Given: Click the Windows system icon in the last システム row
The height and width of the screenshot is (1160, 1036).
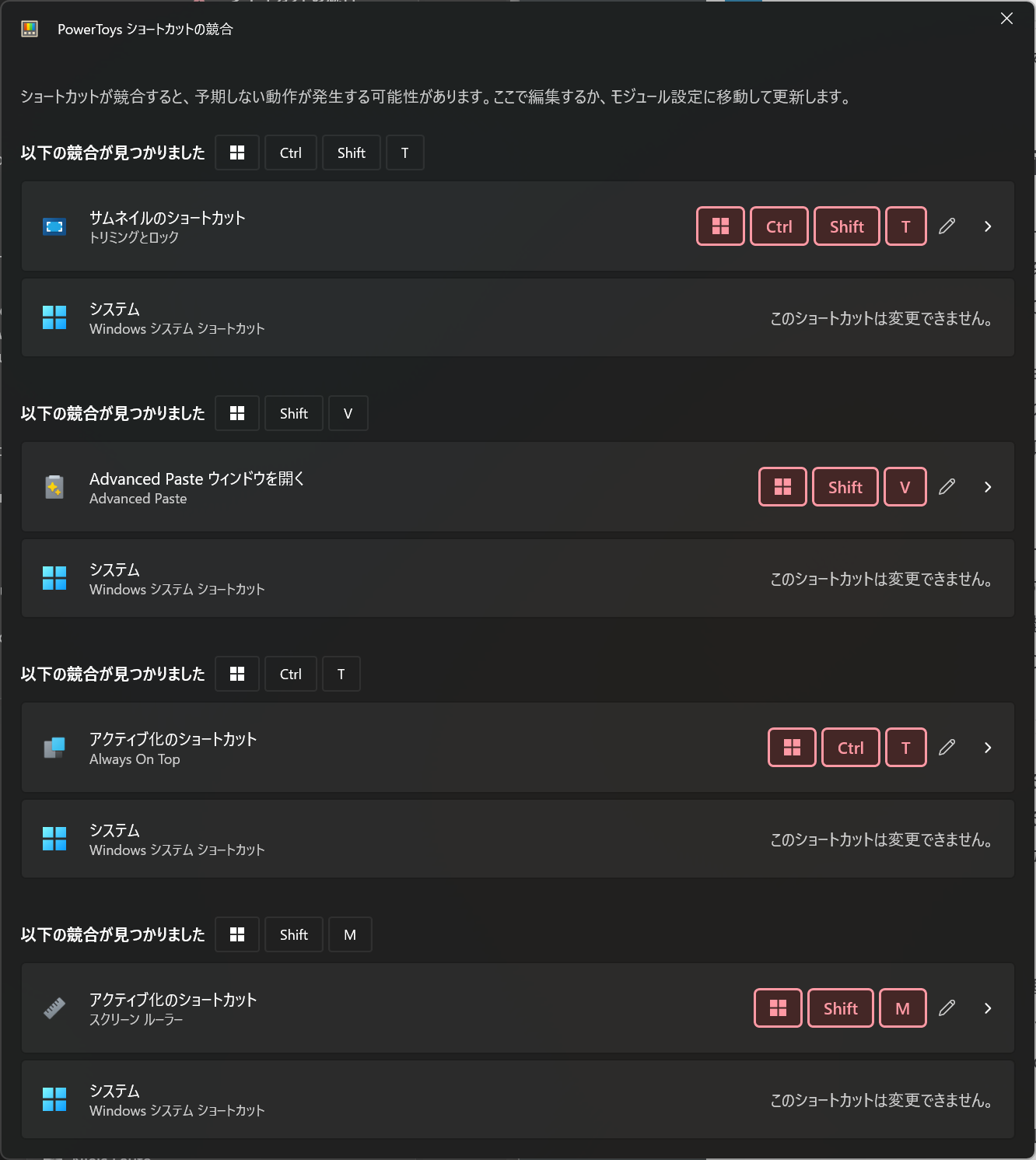Looking at the screenshot, I should (54, 1100).
